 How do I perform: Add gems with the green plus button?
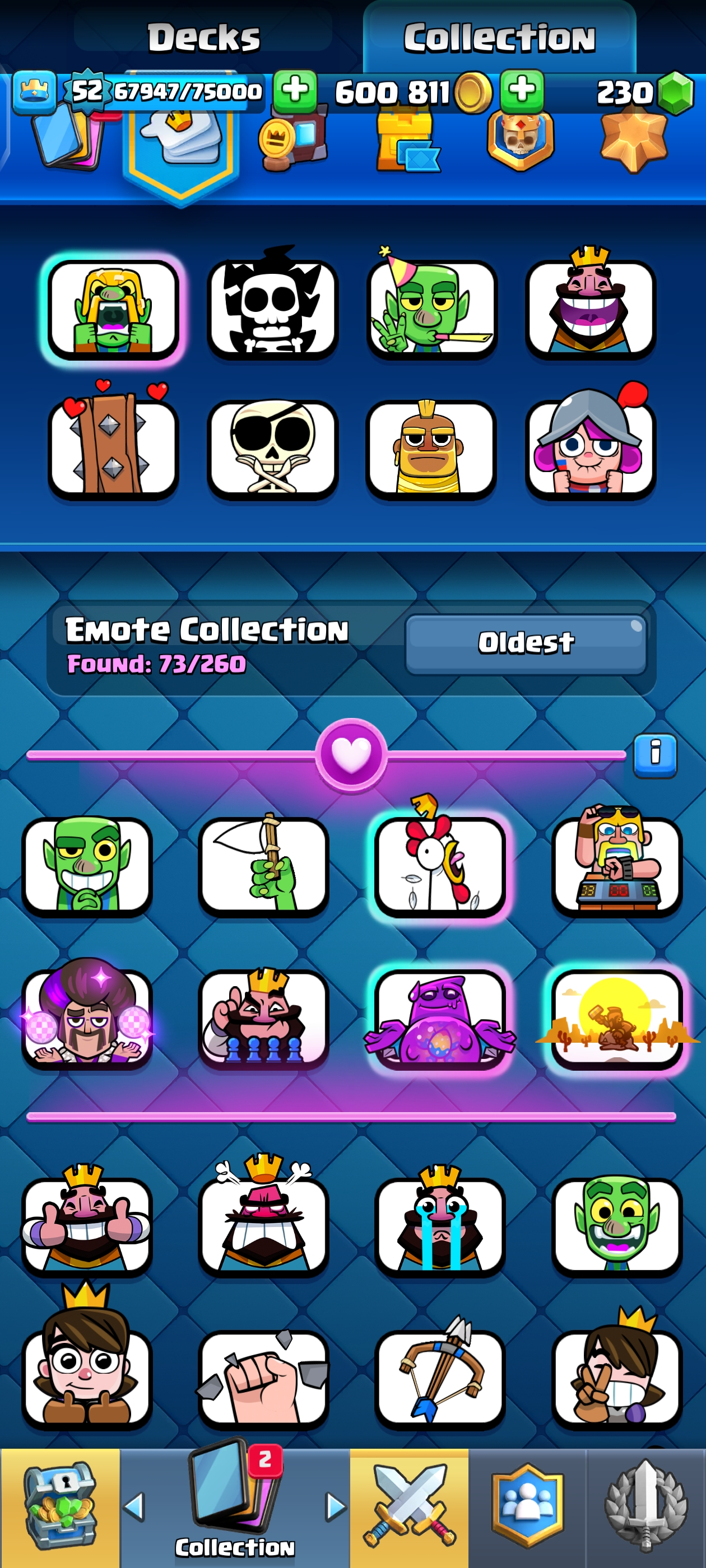pyautogui.click(x=522, y=91)
